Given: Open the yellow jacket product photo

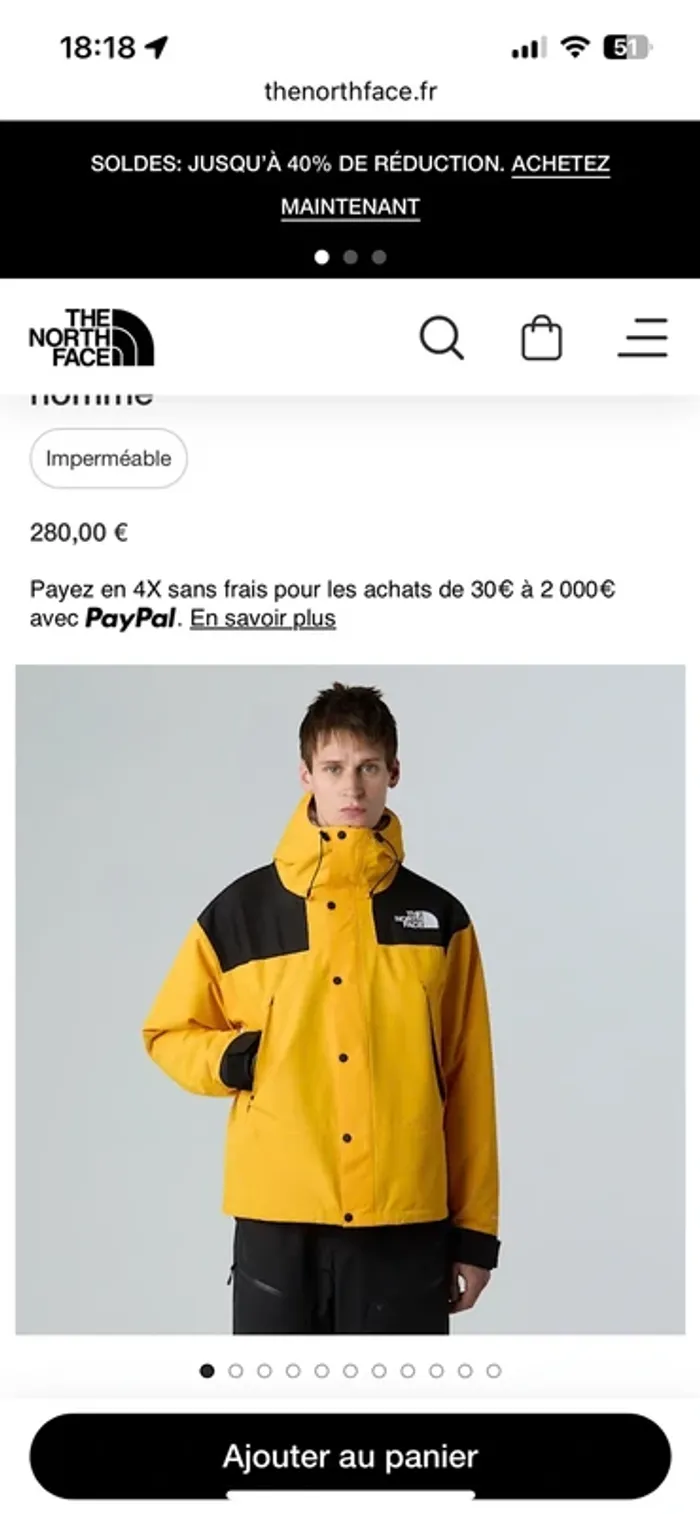Looking at the screenshot, I should 350,1000.
